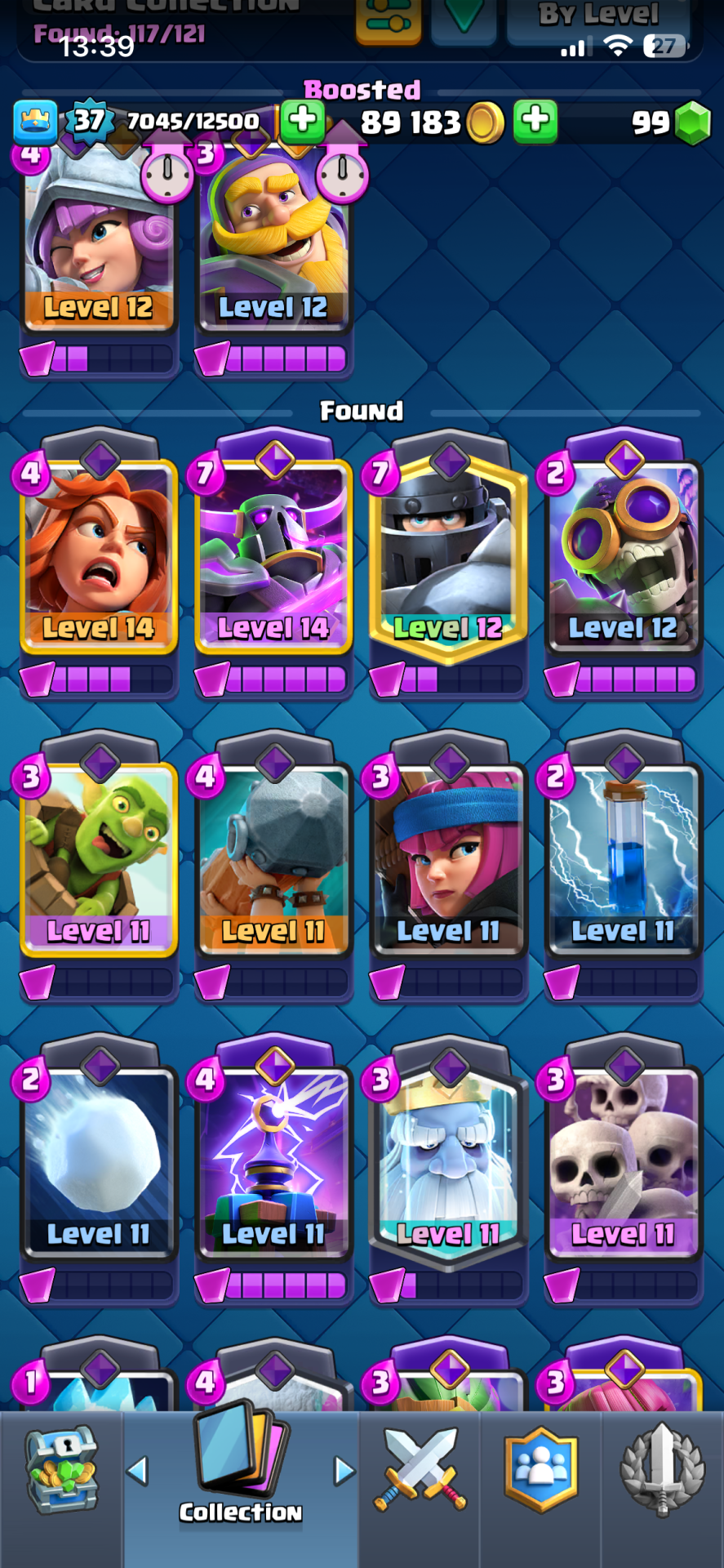The width and height of the screenshot is (724, 1568).
Task: Tap the right arrow beside Collection
Action: (x=344, y=1471)
